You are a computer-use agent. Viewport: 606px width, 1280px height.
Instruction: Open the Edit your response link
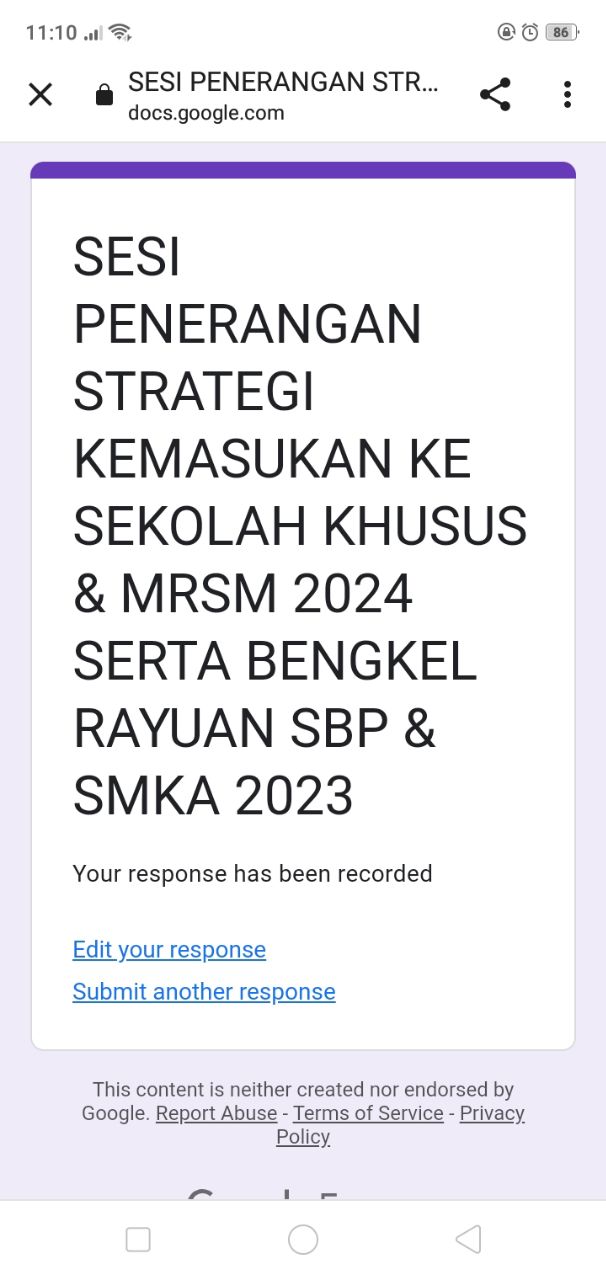[x=169, y=949]
